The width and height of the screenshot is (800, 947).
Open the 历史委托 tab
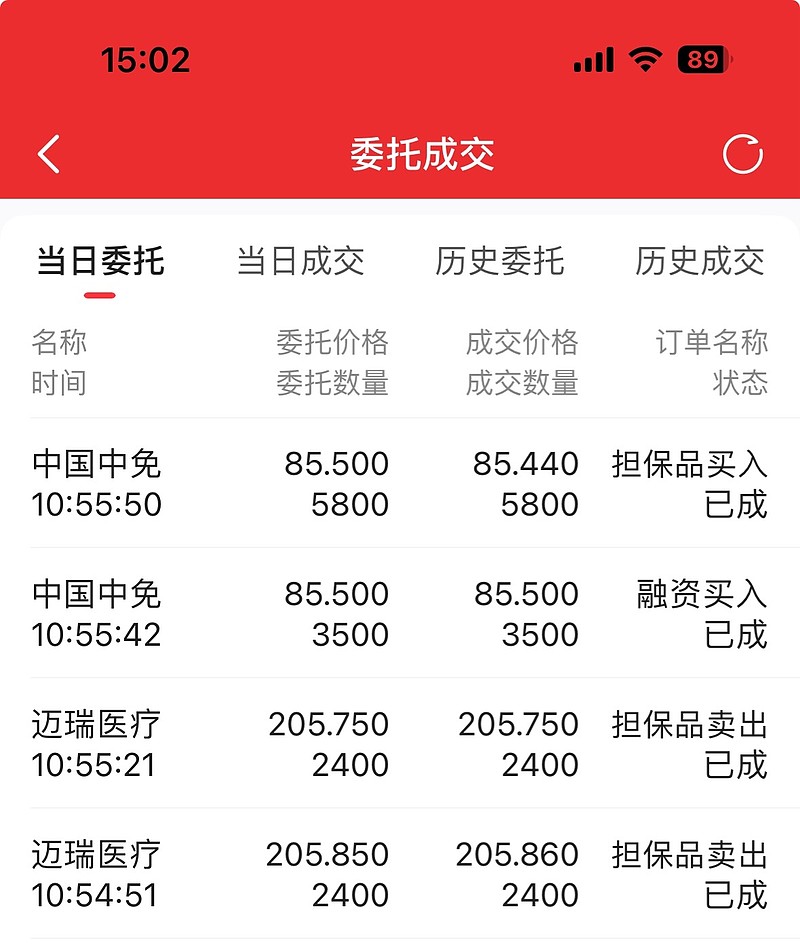pyautogui.click(x=500, y=262)
